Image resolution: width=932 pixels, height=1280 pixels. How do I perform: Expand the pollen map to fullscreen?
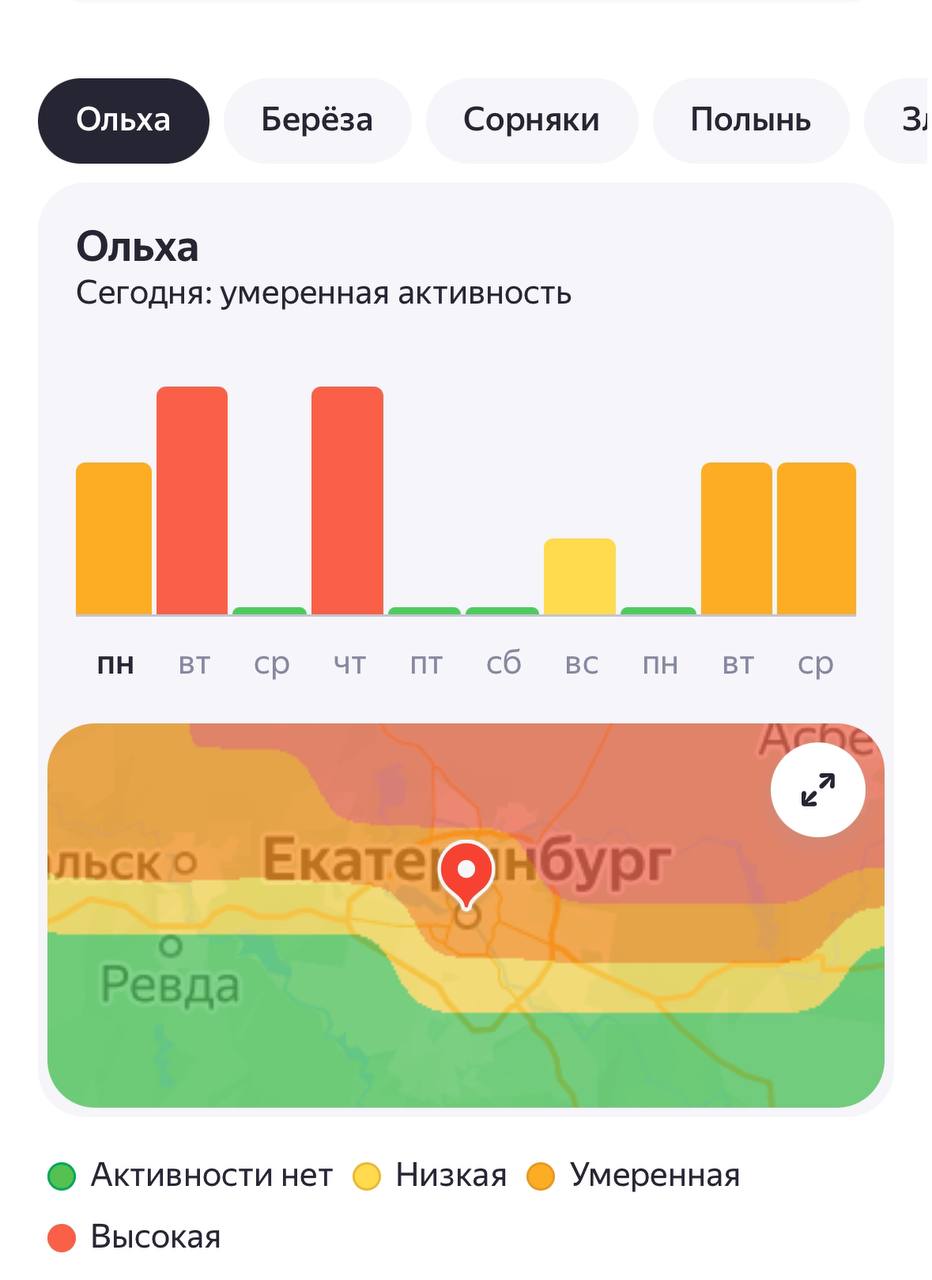point(817,790)
